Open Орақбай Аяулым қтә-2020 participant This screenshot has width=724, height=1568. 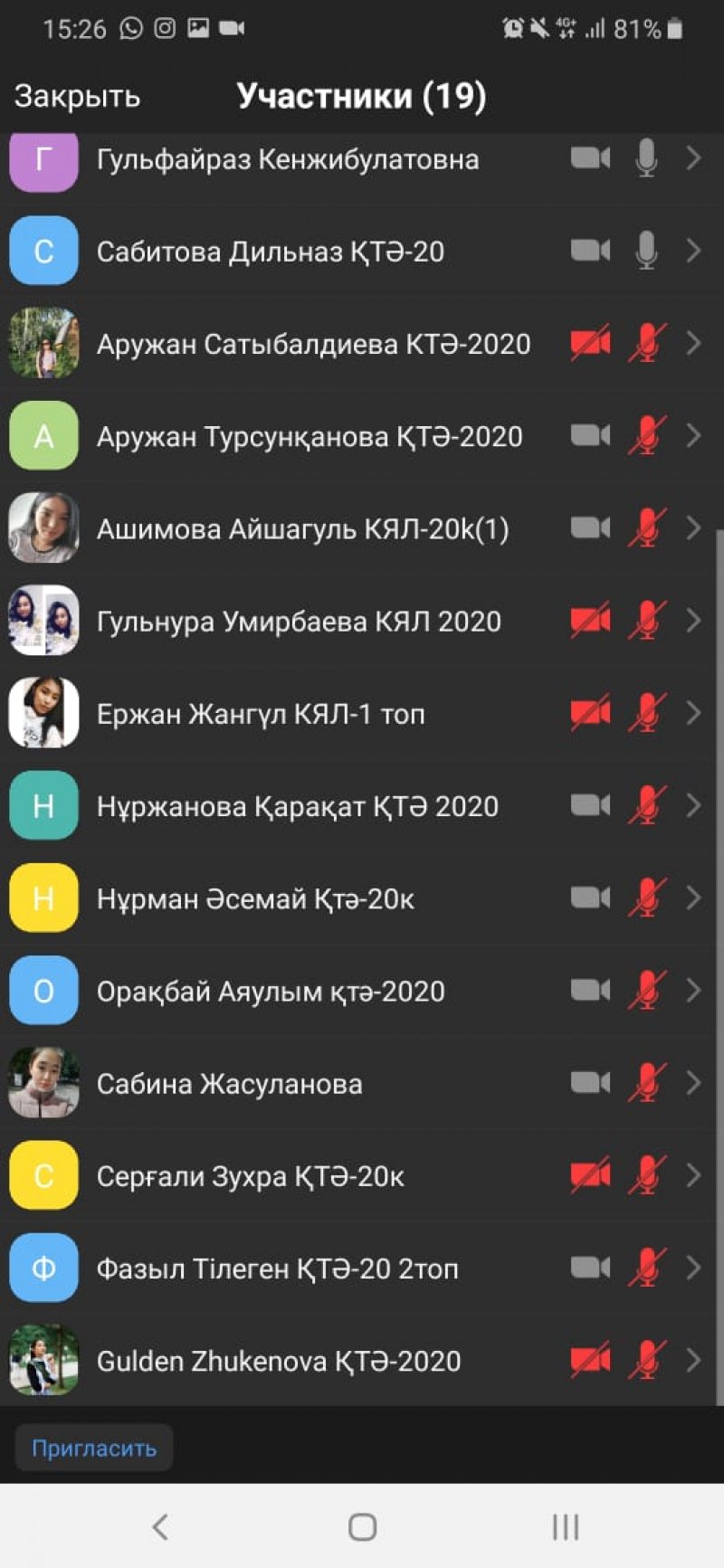click(357, 991)
